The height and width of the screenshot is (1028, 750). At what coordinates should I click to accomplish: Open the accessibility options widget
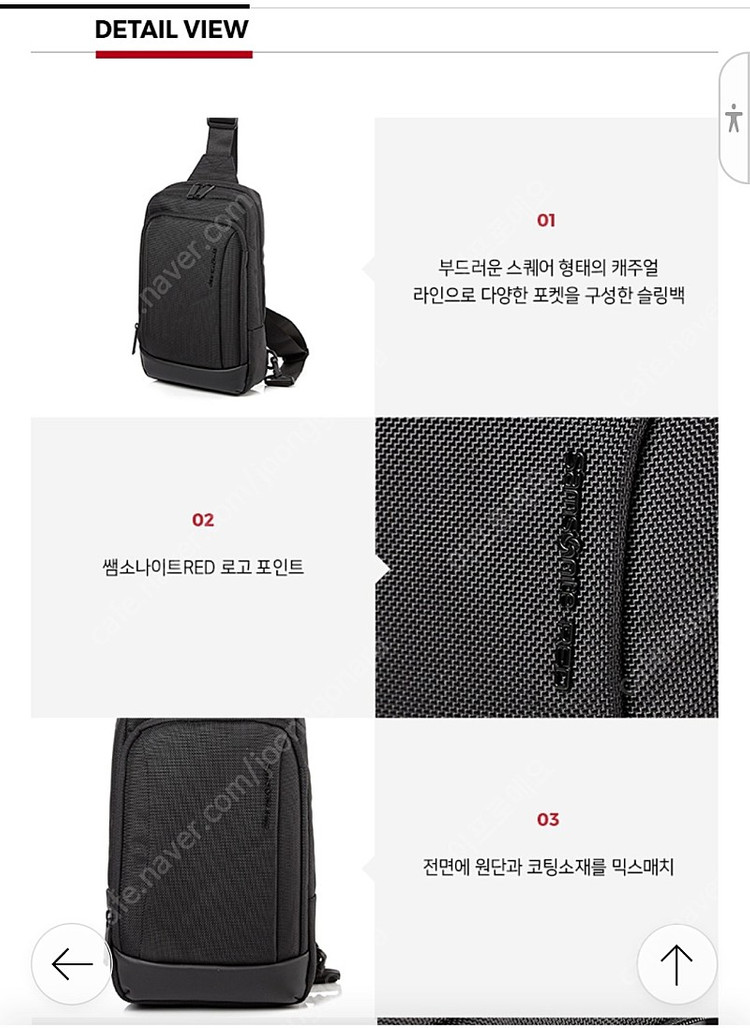click(x=735, y=118)
